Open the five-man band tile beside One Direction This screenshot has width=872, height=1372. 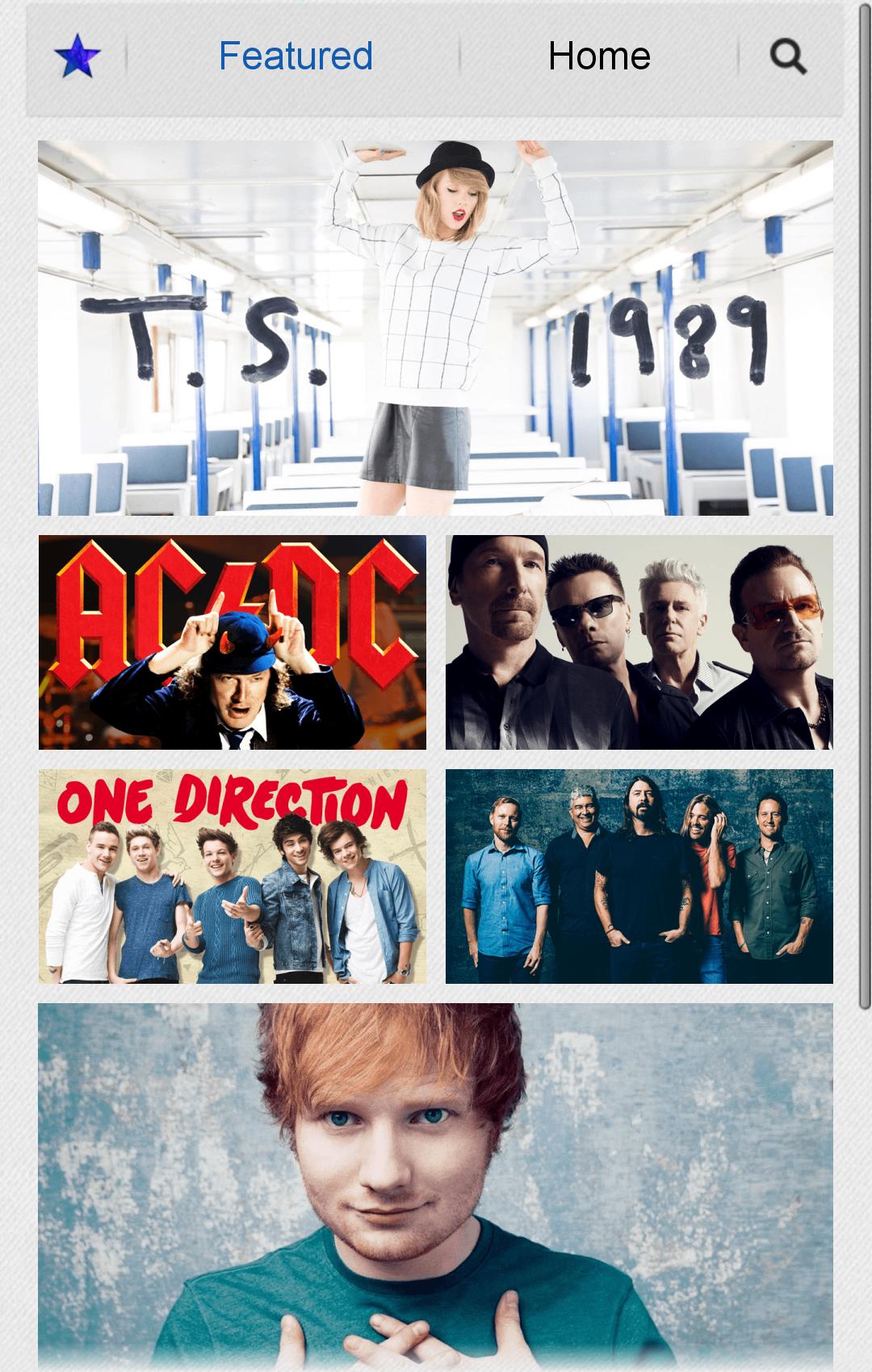pyautogui.click(x=639, y=876)
